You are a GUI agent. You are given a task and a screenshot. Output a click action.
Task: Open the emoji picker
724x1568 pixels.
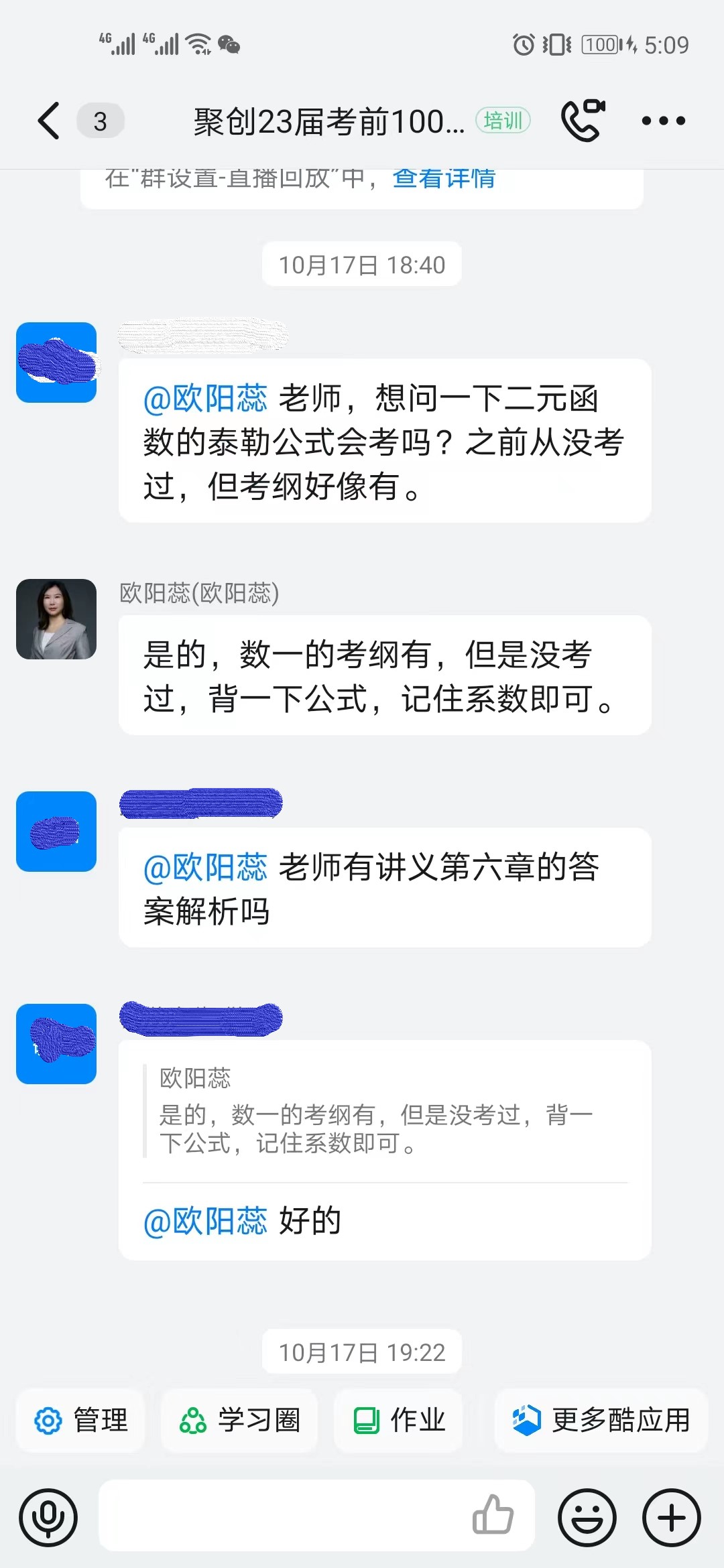point(587,1518)
